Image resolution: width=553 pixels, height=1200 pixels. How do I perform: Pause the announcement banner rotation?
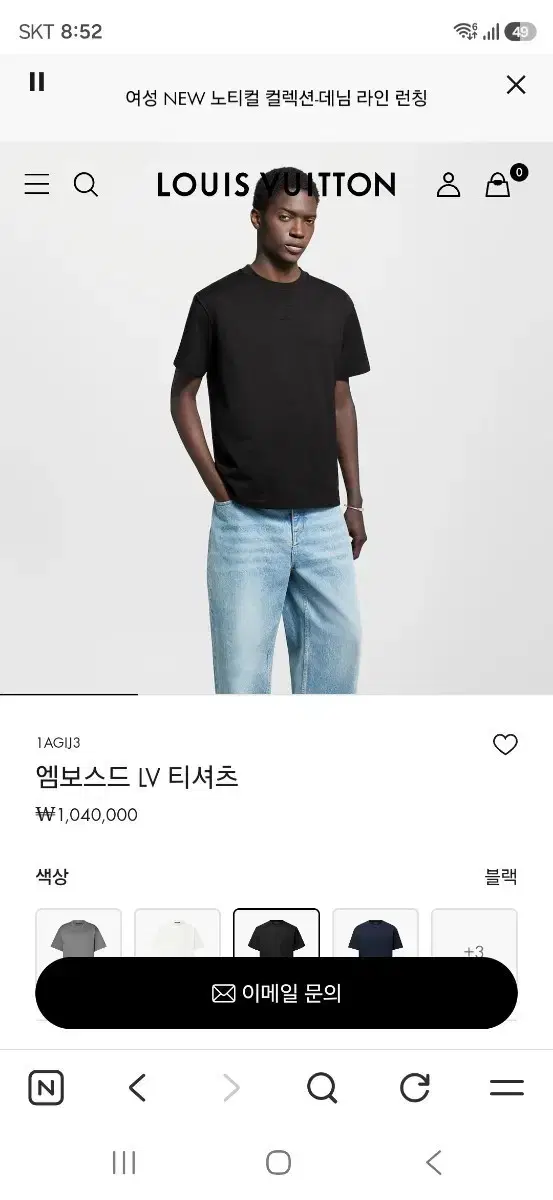pos(37,82)
